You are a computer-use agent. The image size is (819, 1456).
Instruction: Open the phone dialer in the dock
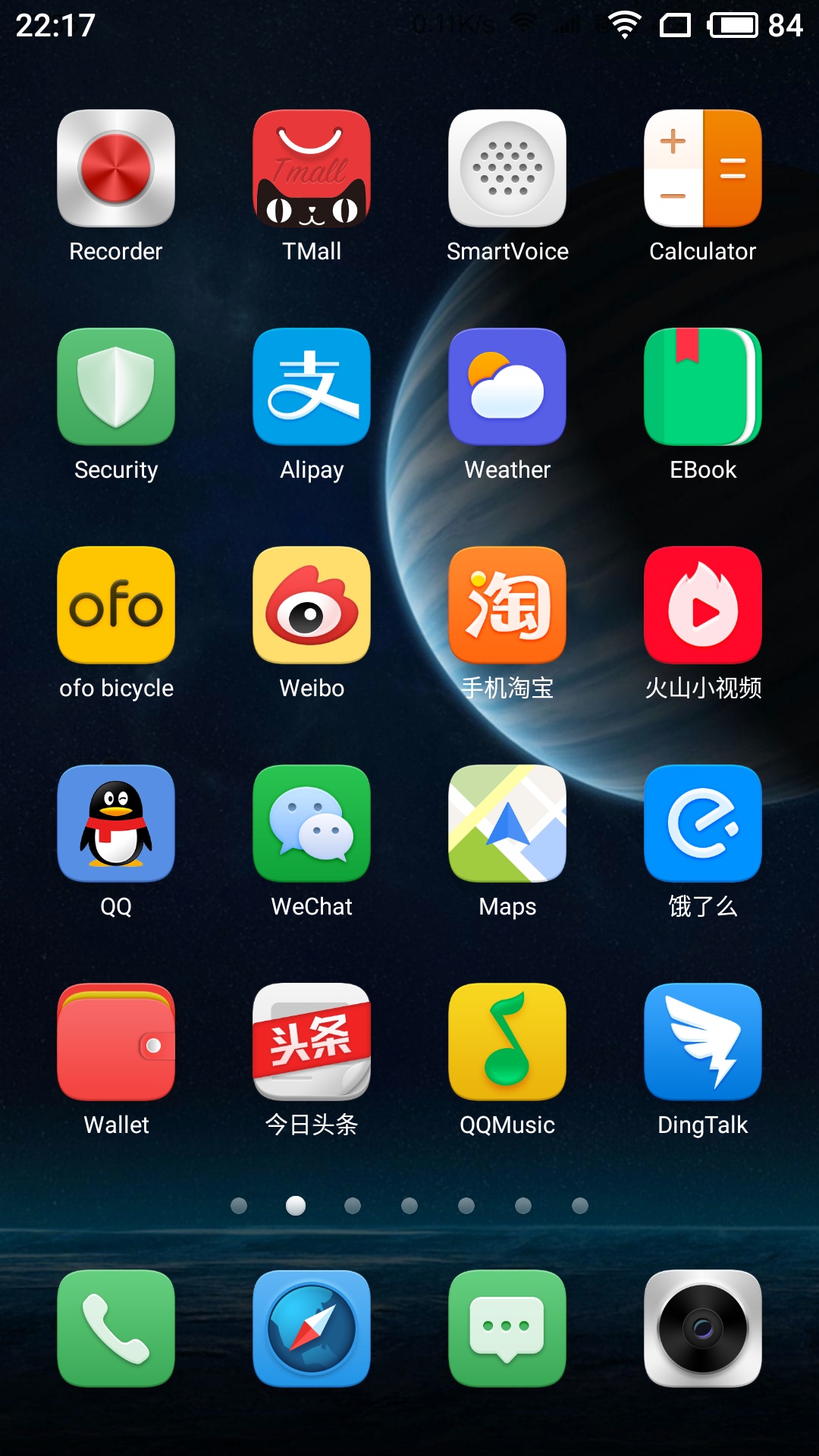116,1329
